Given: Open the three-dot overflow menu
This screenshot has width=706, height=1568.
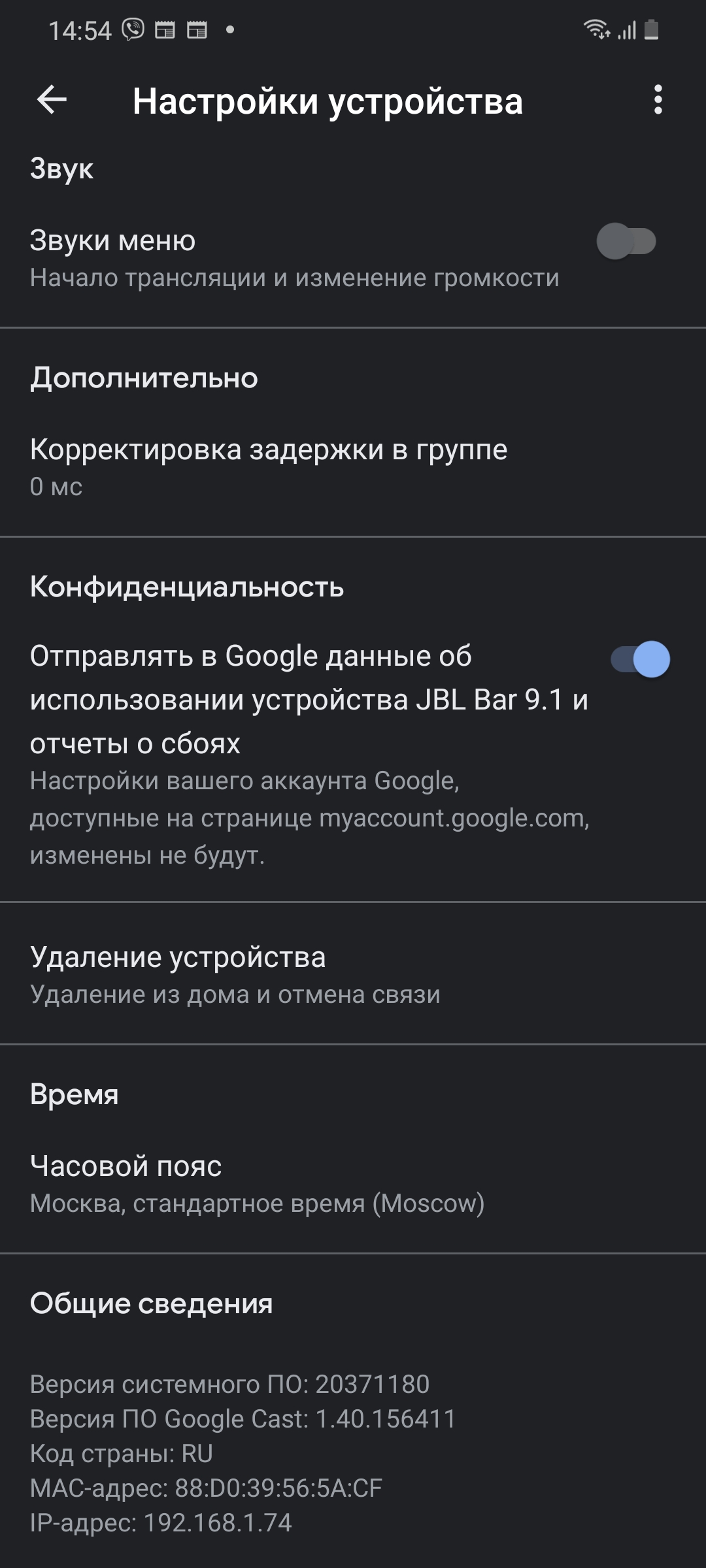Looking at the screenshot, I should (x=658, y=100).
